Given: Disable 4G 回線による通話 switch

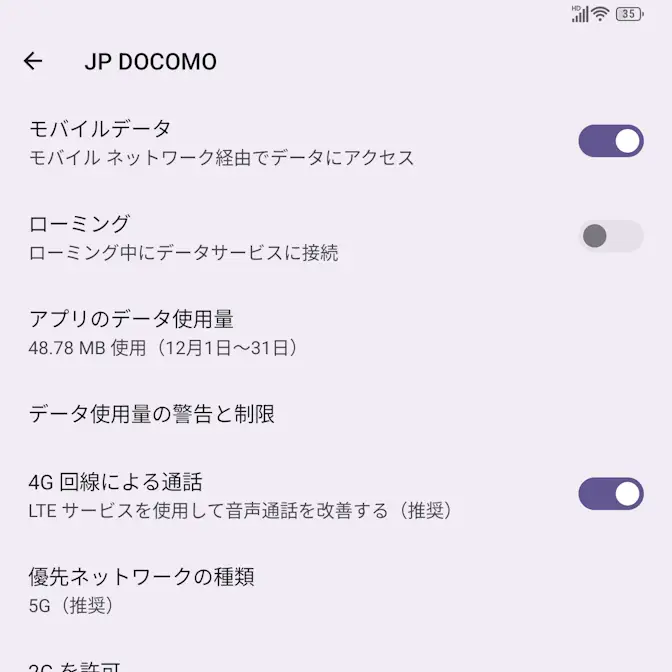Looking at the screenshot, I should point(610,494).
